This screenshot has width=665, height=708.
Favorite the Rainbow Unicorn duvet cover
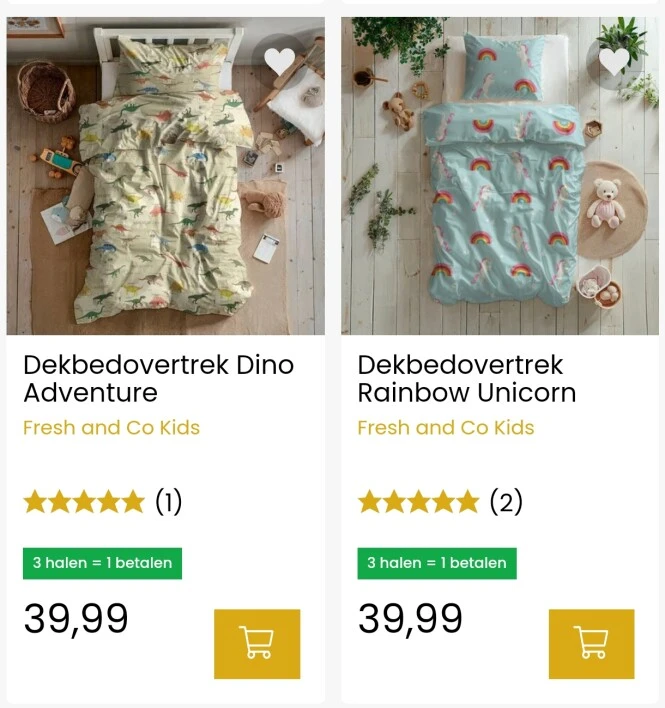pos(614,62)
